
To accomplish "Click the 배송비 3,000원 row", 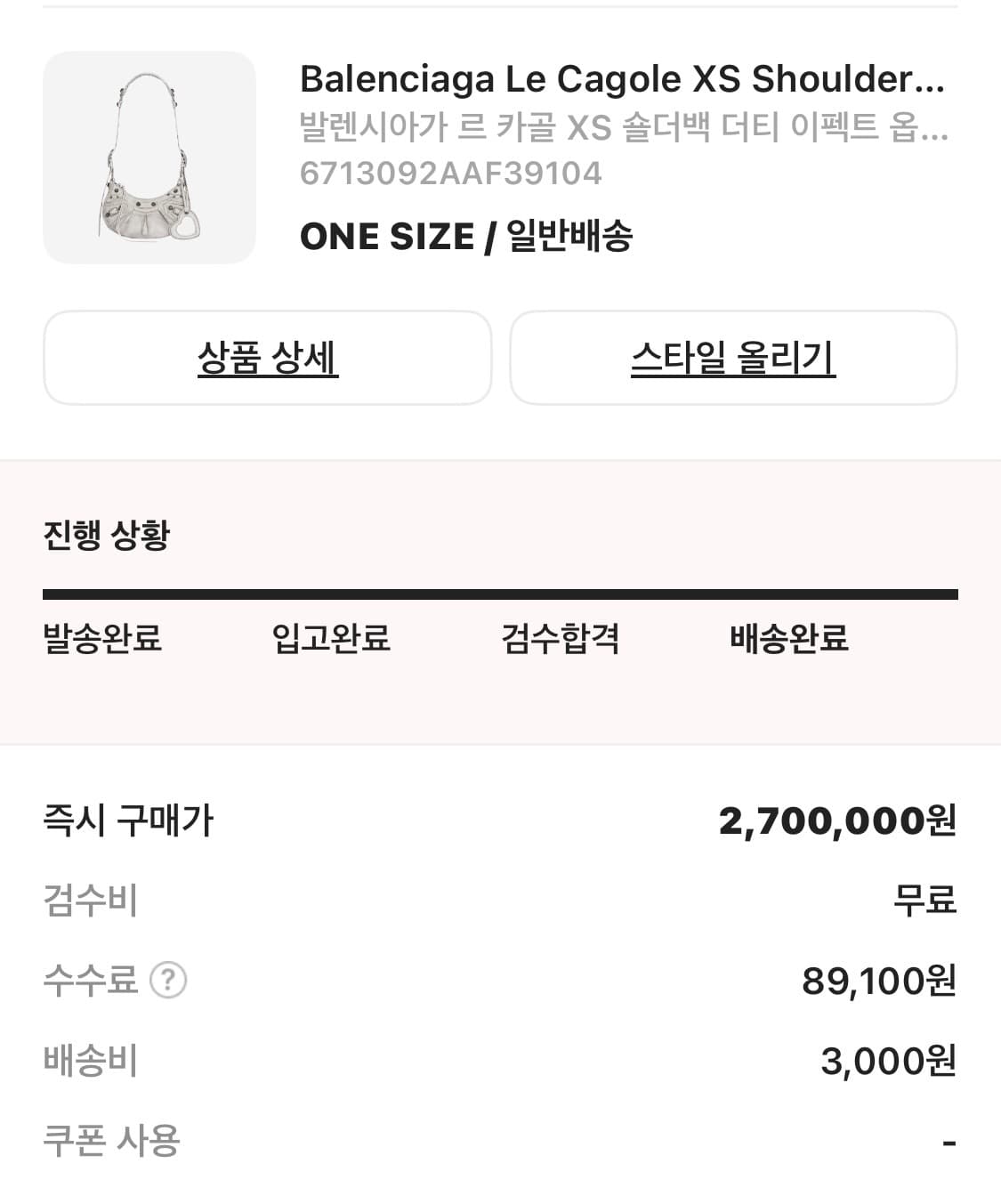I will (498, 1059).
